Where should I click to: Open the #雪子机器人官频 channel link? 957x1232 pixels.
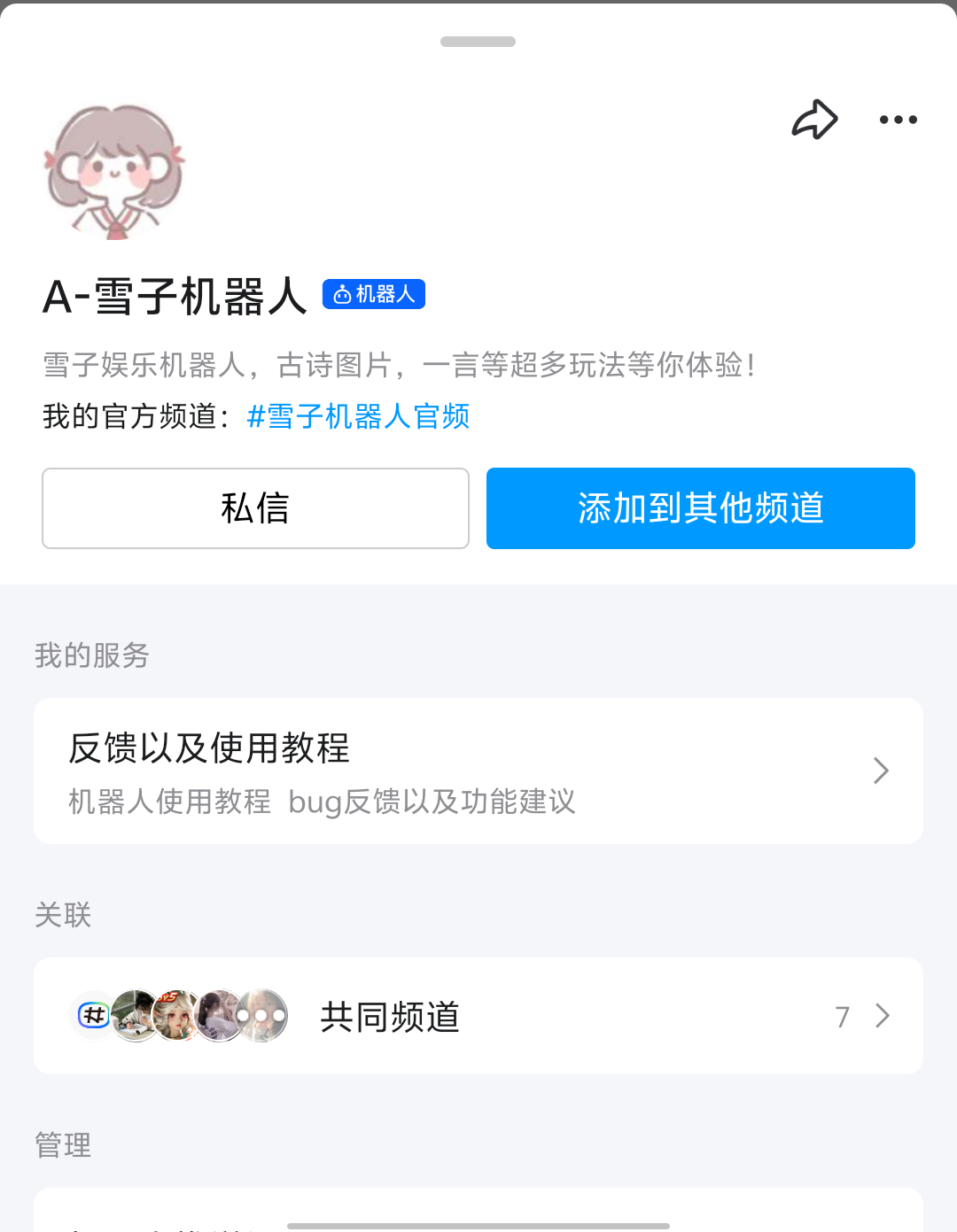[x=358, y=416]
